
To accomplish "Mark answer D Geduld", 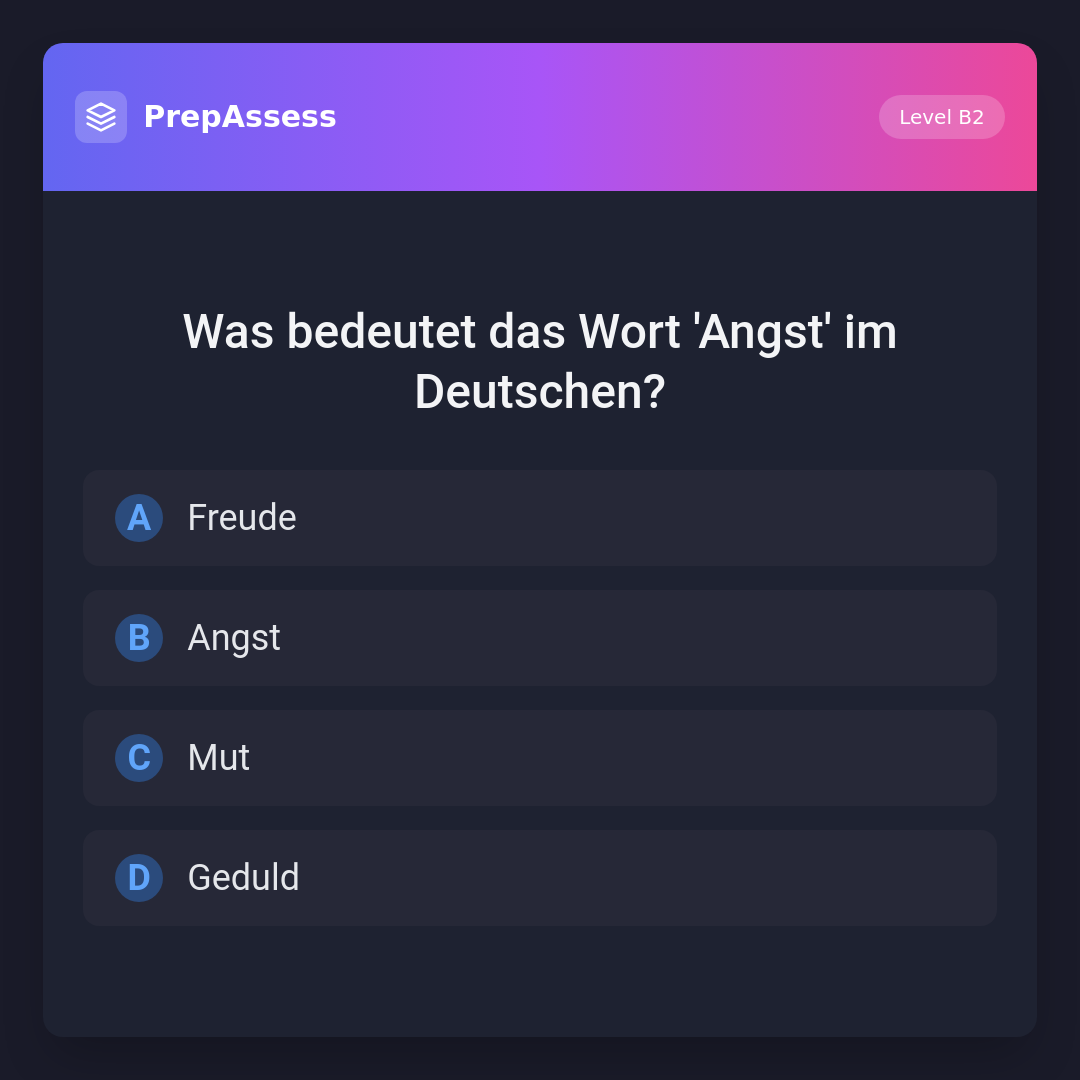I will (540, 878).
